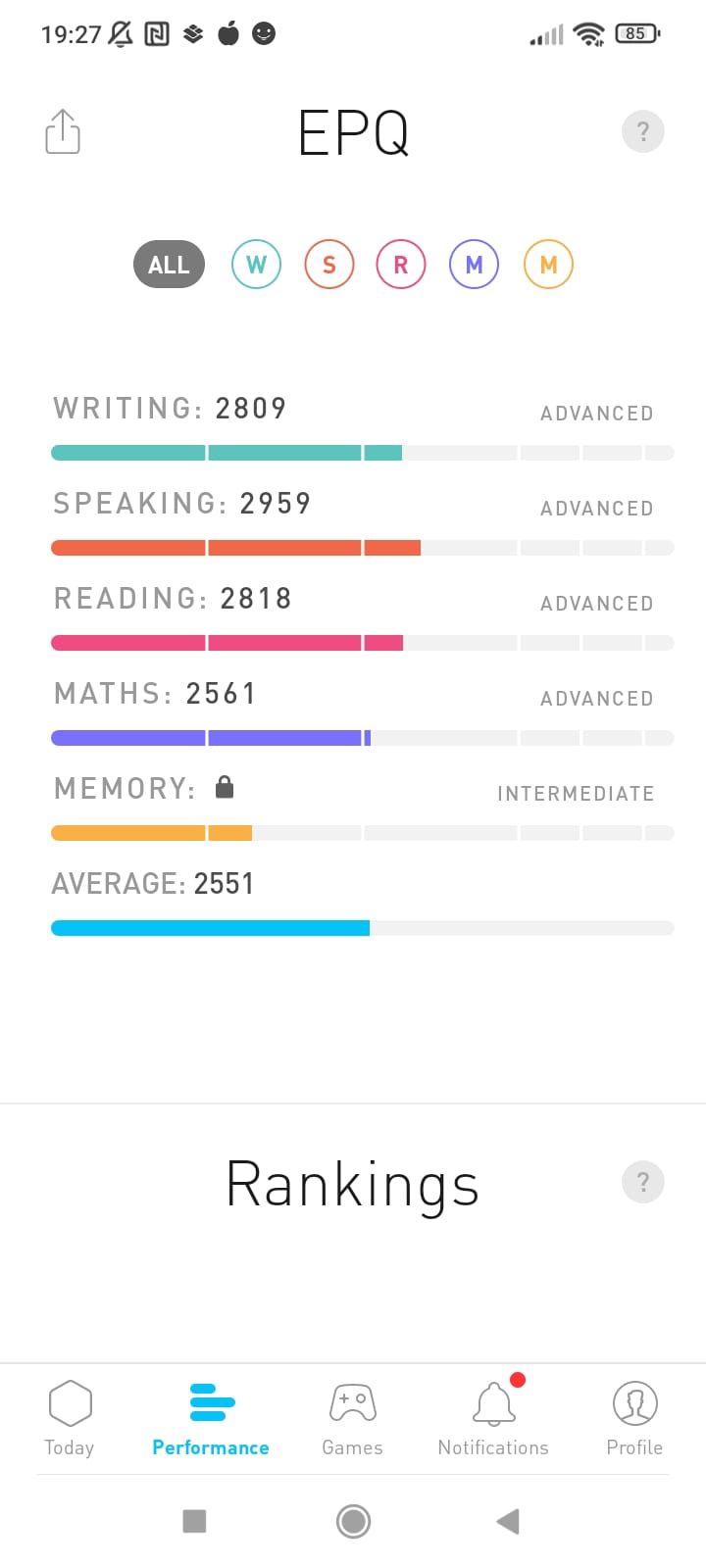This screenshot has height=1568, width=706.
Task: Open the EPQ help question mark
Action: click(643, 131)
